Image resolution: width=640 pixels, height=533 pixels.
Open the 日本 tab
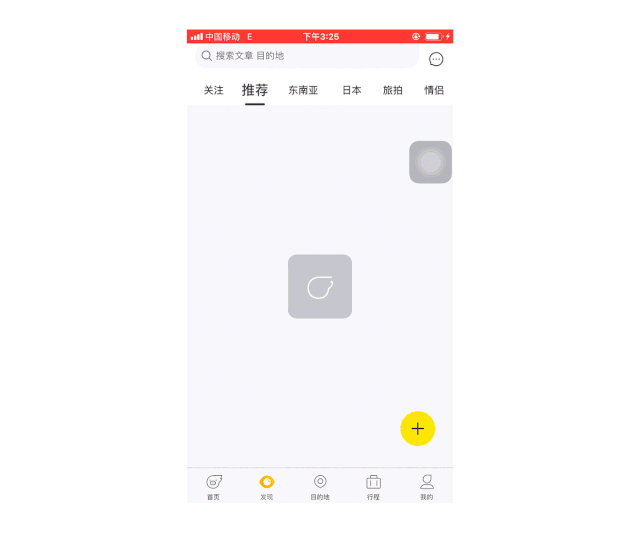352,90
